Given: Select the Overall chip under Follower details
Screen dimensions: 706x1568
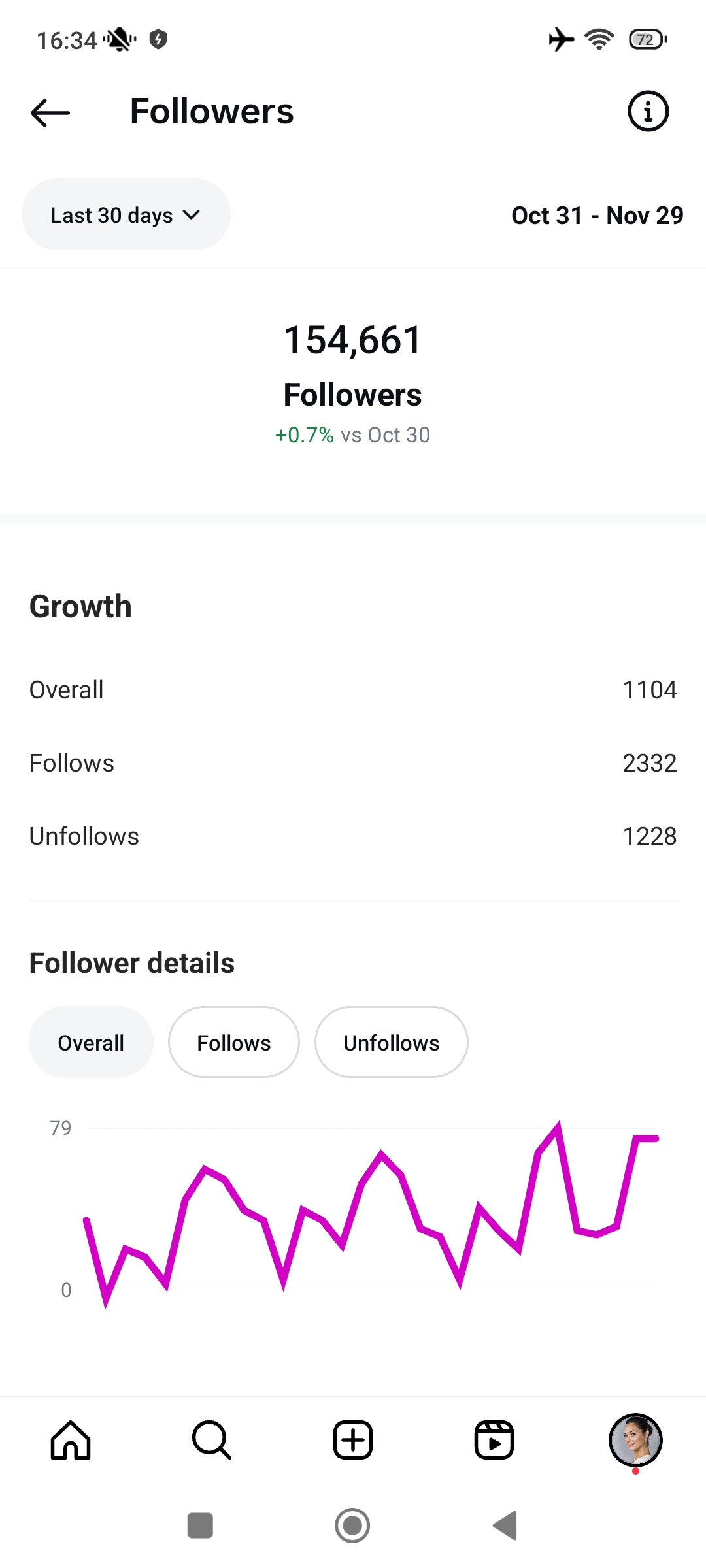Looking at the screenshot, I should [x=91, y=1043].
